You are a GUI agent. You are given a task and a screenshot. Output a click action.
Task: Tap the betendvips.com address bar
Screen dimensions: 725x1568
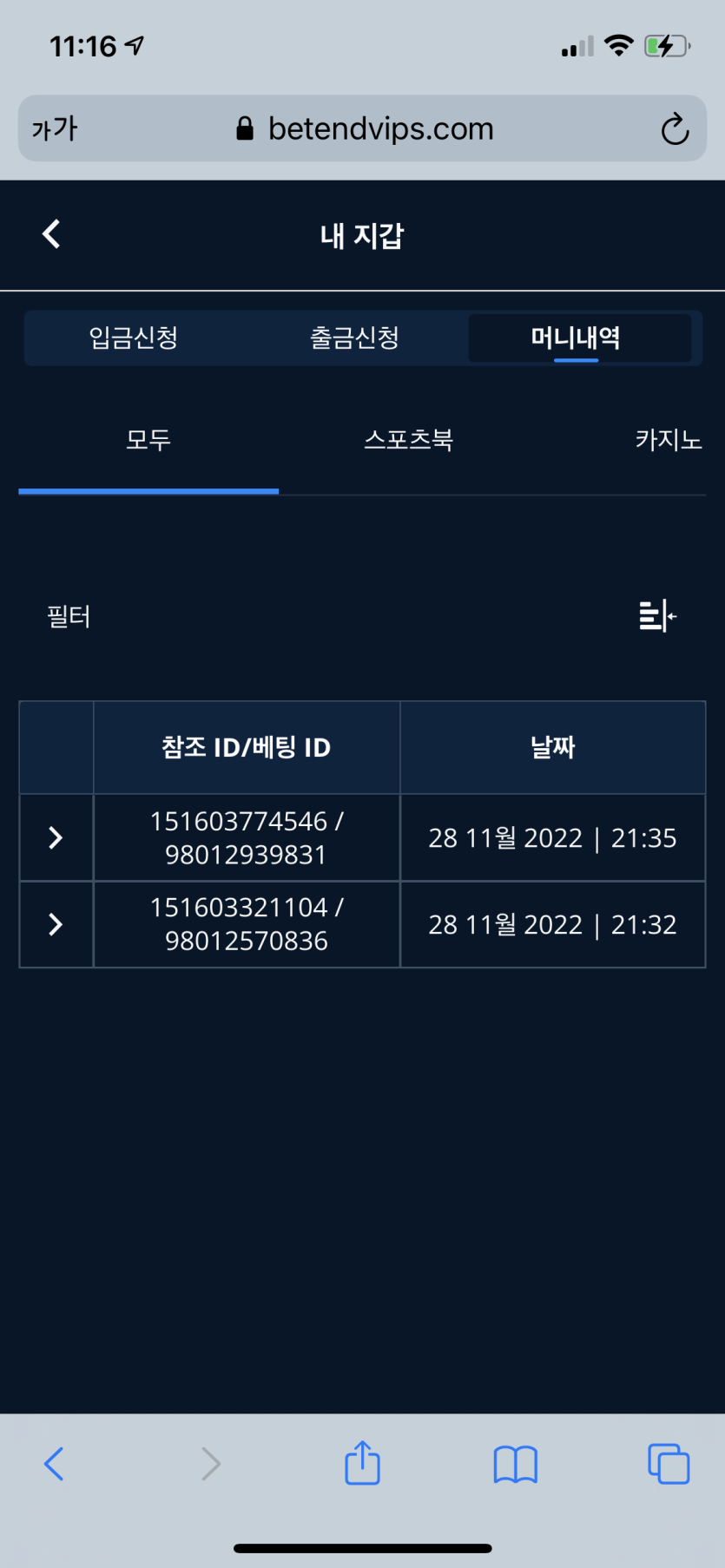click(365, 129)
